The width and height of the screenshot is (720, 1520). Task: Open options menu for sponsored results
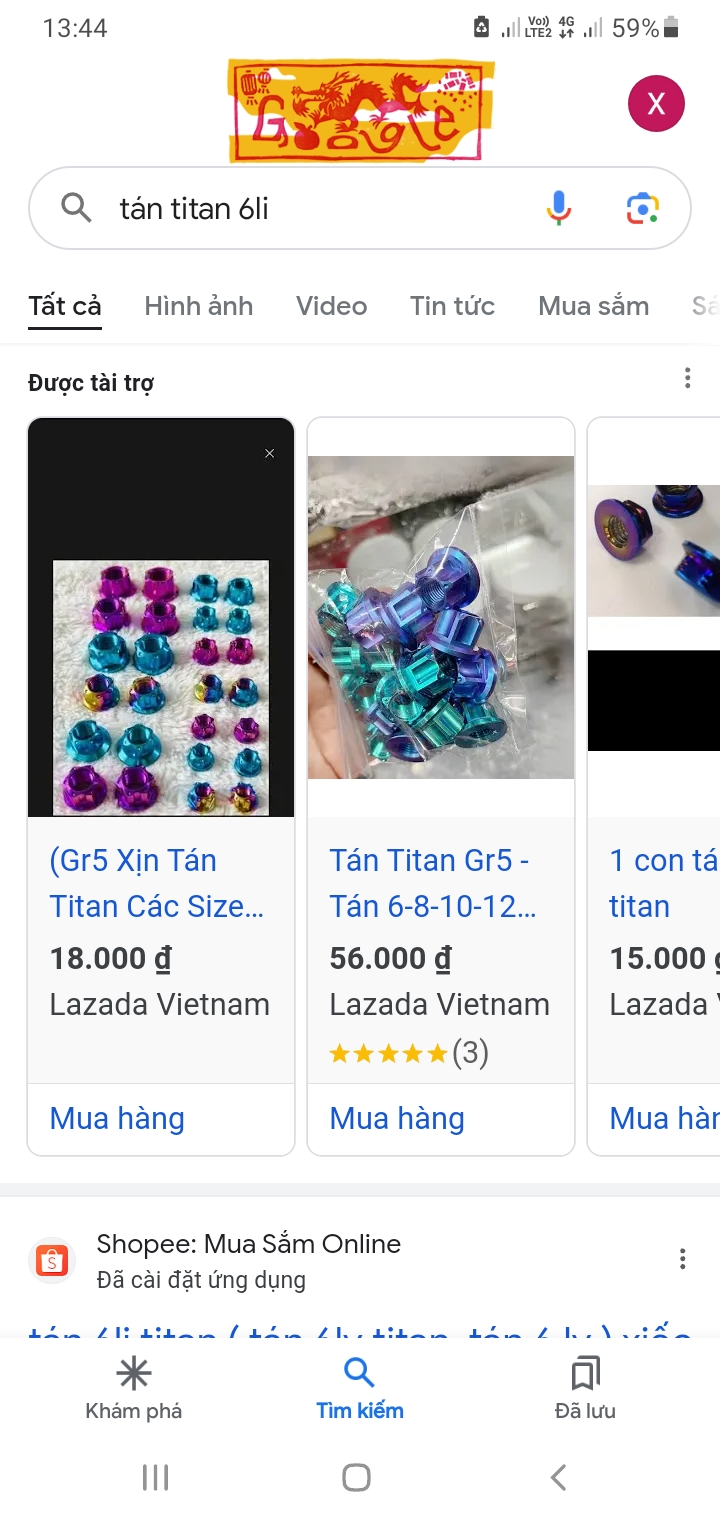tap(687, 378)
